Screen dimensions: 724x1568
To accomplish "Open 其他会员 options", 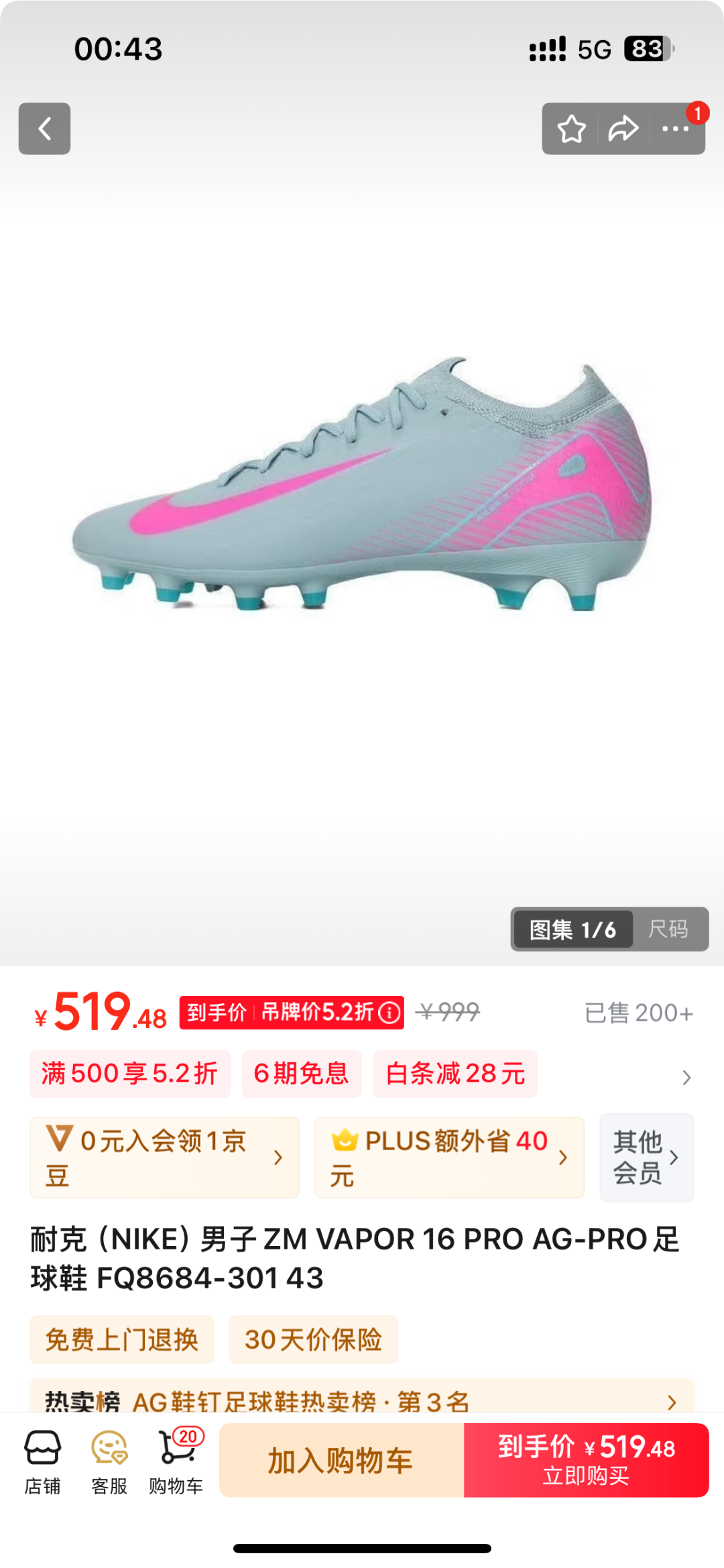I will [647, 1158].
